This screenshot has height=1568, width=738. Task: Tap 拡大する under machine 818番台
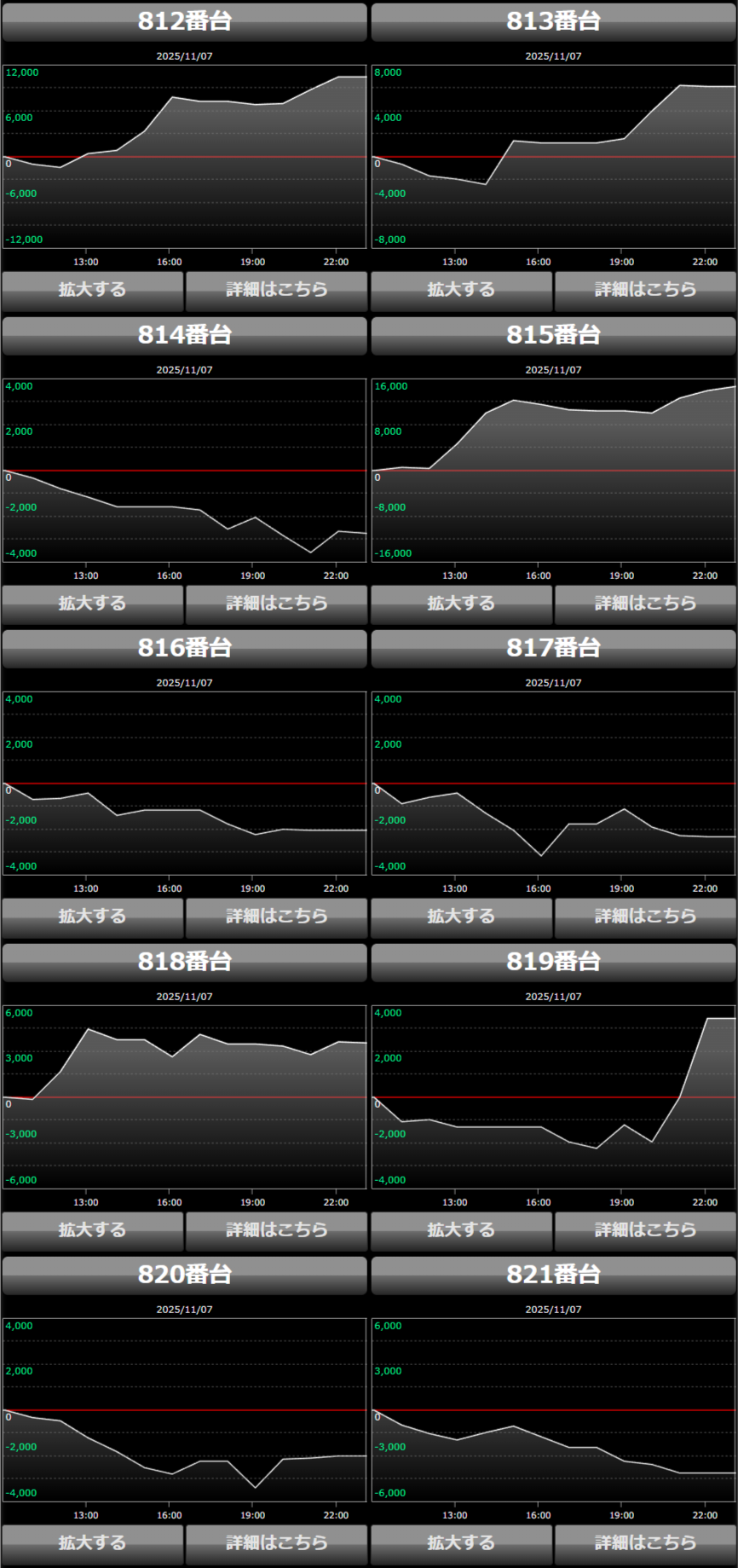92,1230
